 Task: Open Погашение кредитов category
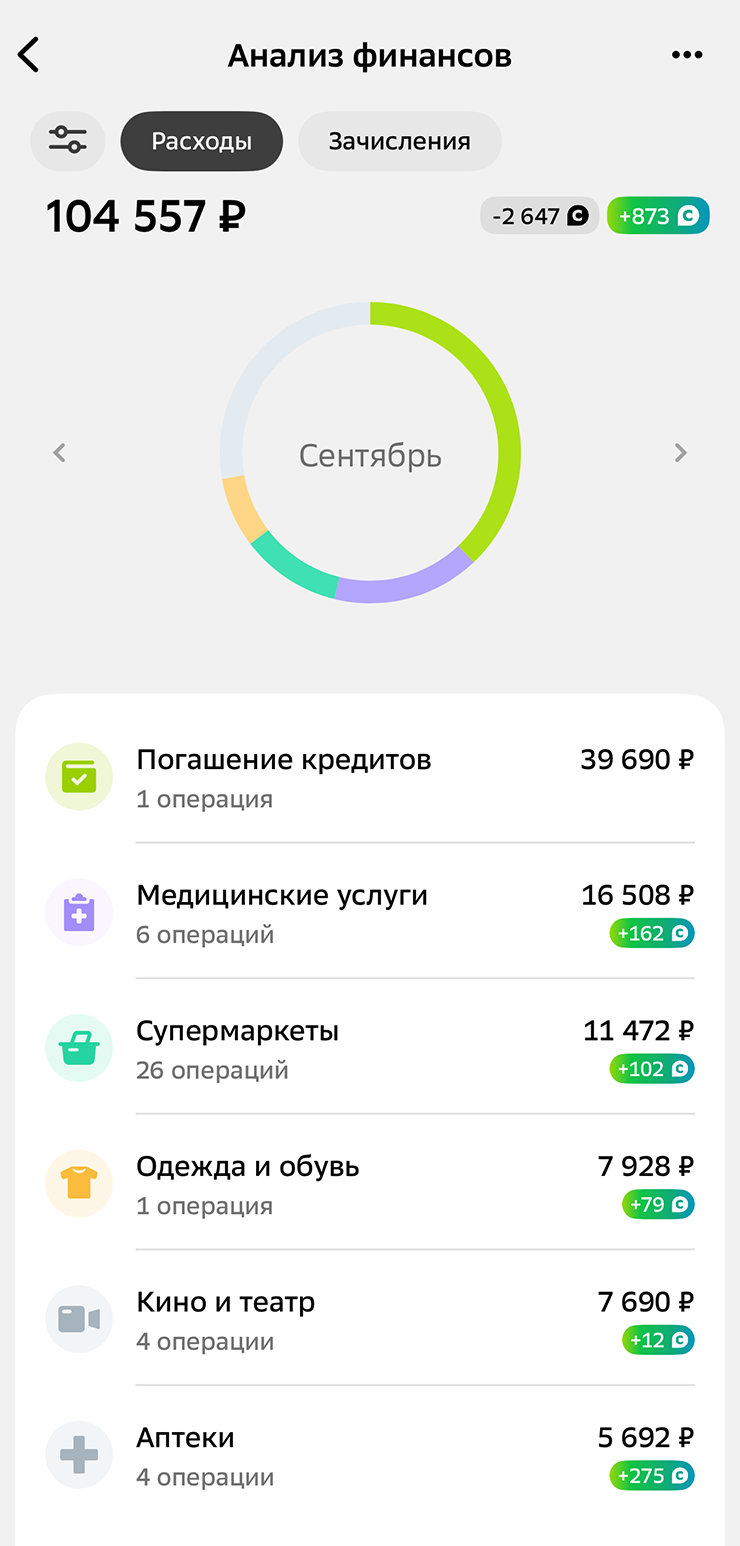[370, 777]
